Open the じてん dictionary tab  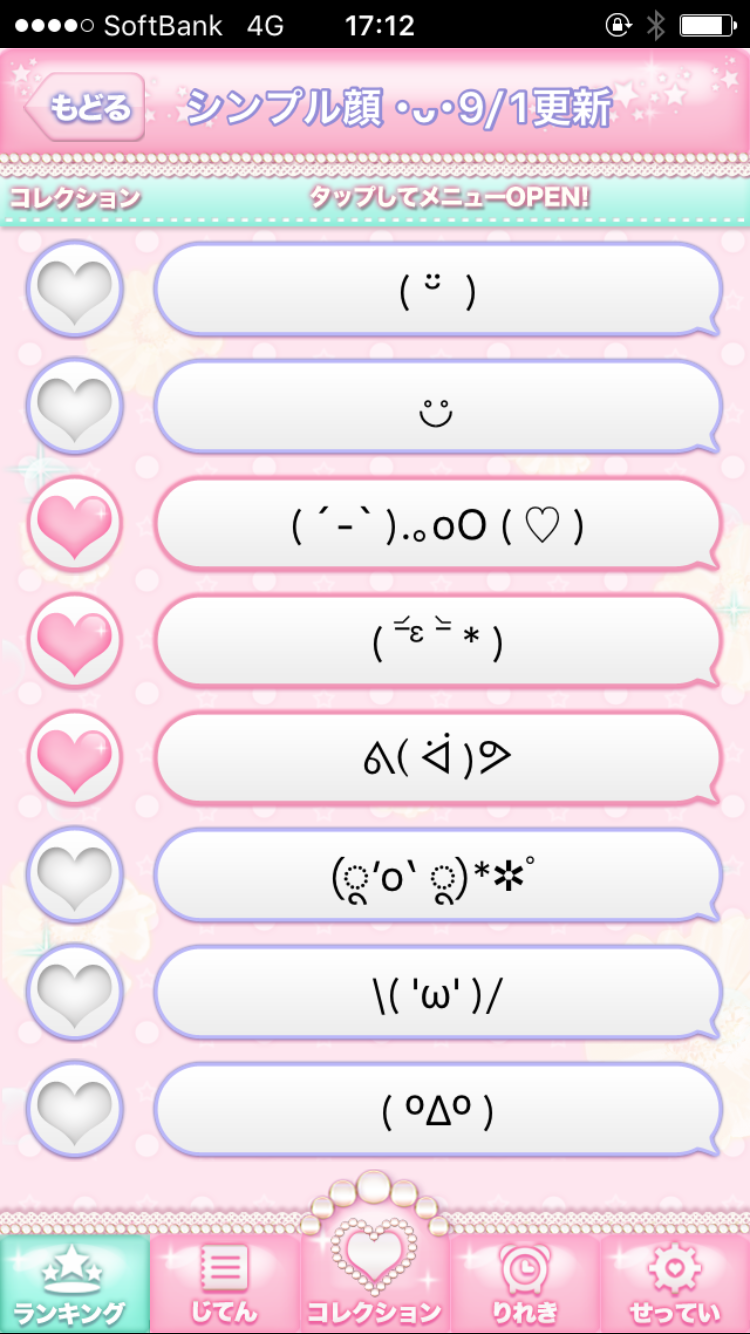tap(224, 1285)
